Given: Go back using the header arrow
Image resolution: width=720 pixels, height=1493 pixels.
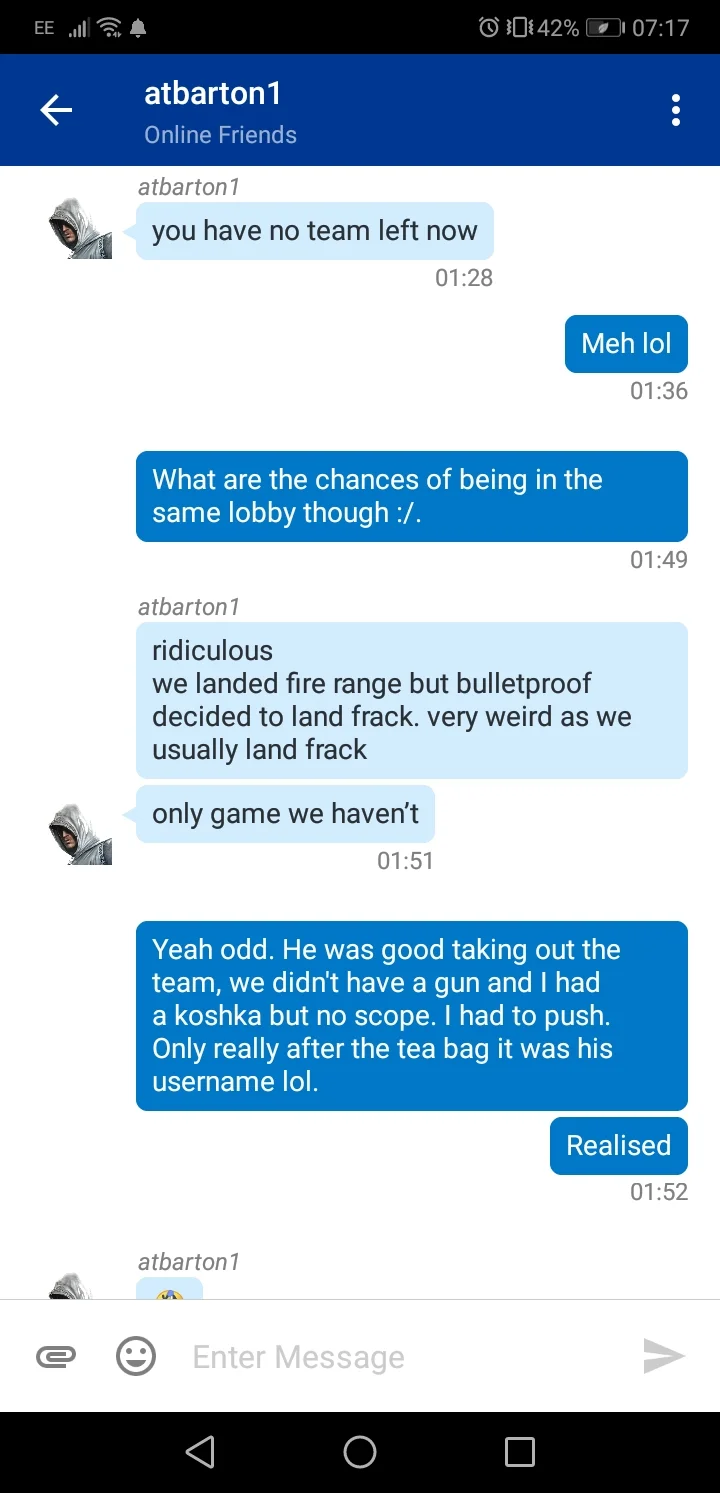Looking at the screenshot, I should [56, 110].
